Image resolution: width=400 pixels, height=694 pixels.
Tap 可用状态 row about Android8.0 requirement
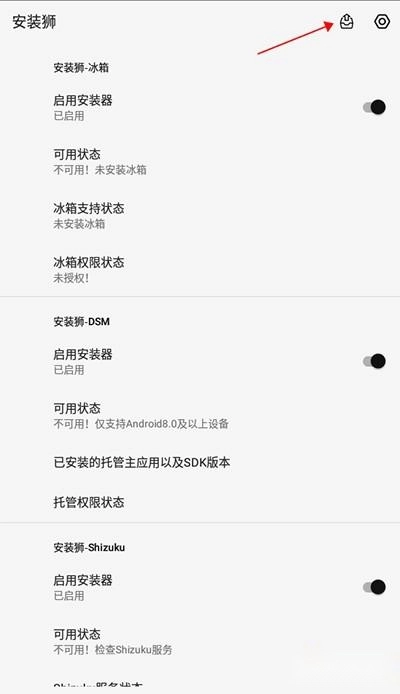click(200, 416)
